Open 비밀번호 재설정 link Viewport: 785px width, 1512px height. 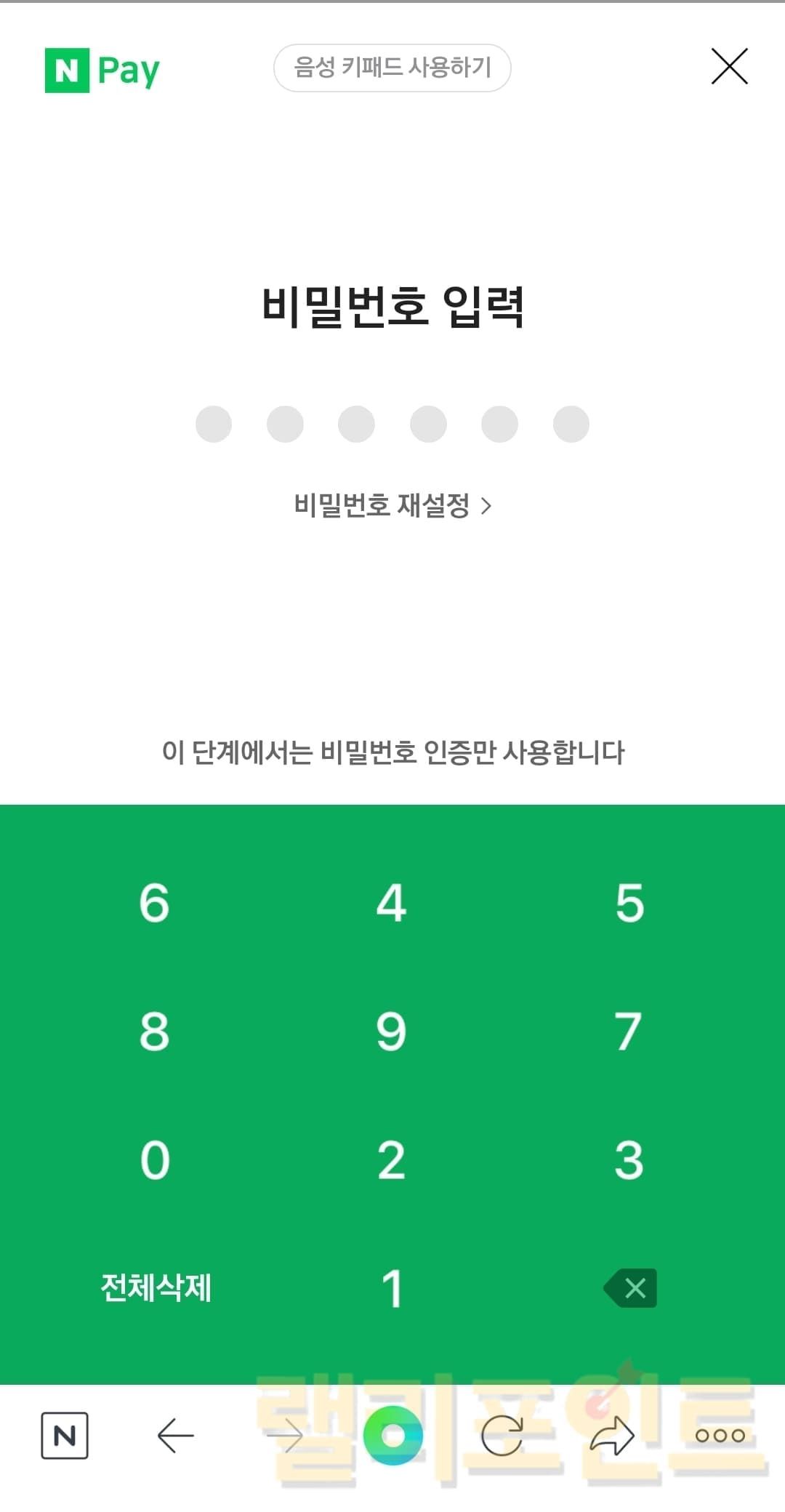[392, 505]
